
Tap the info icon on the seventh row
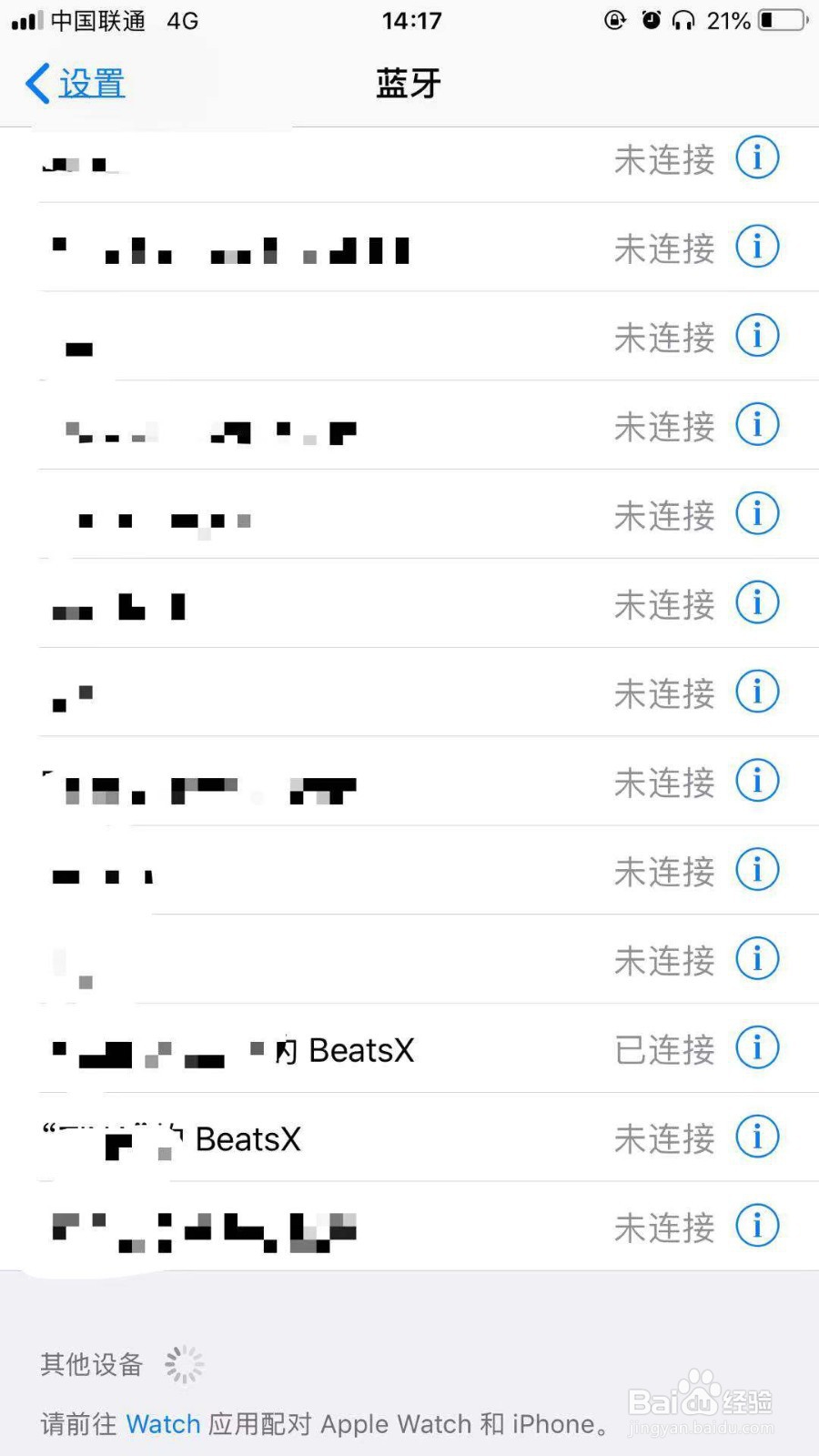(757, 692)
